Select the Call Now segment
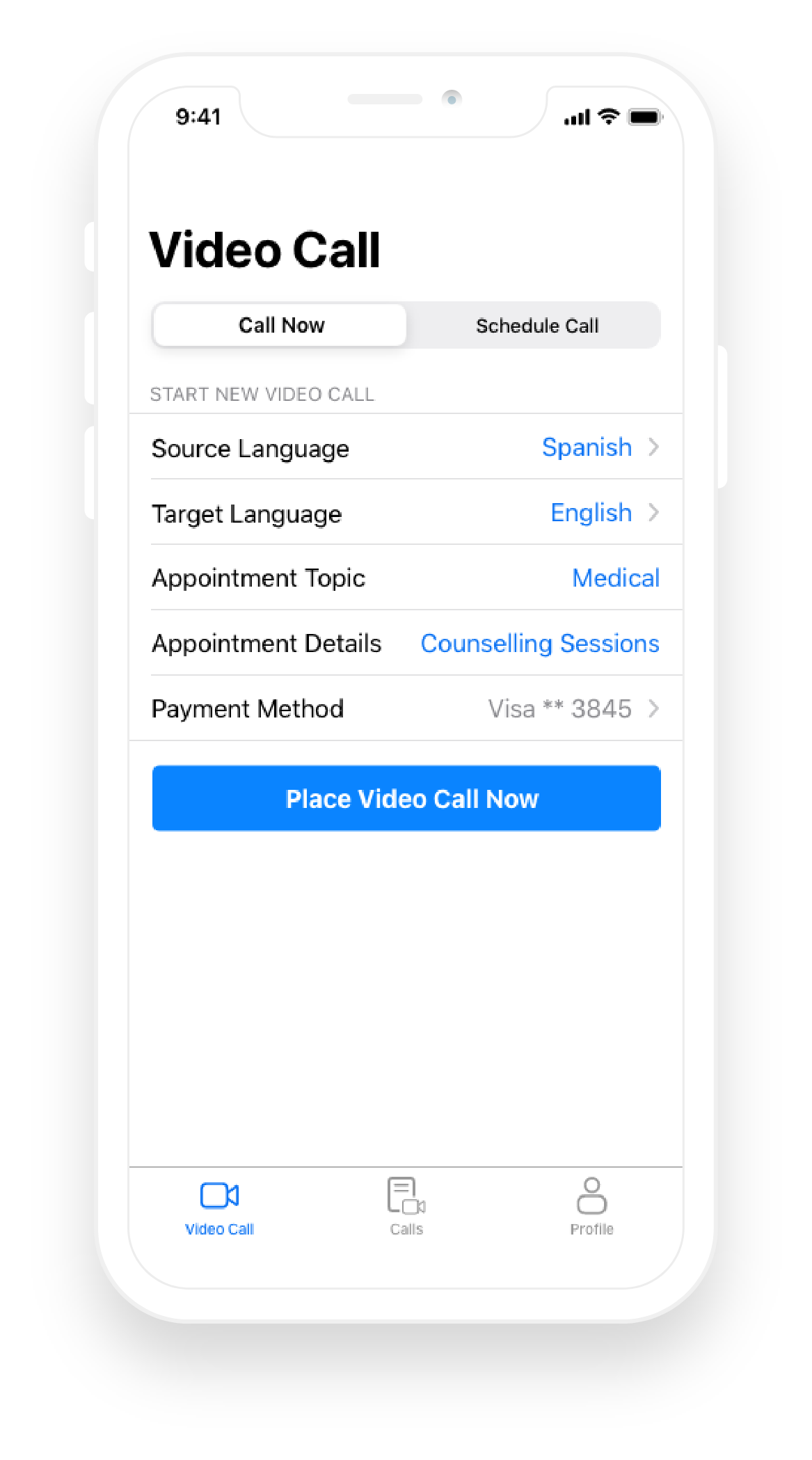 280,326
